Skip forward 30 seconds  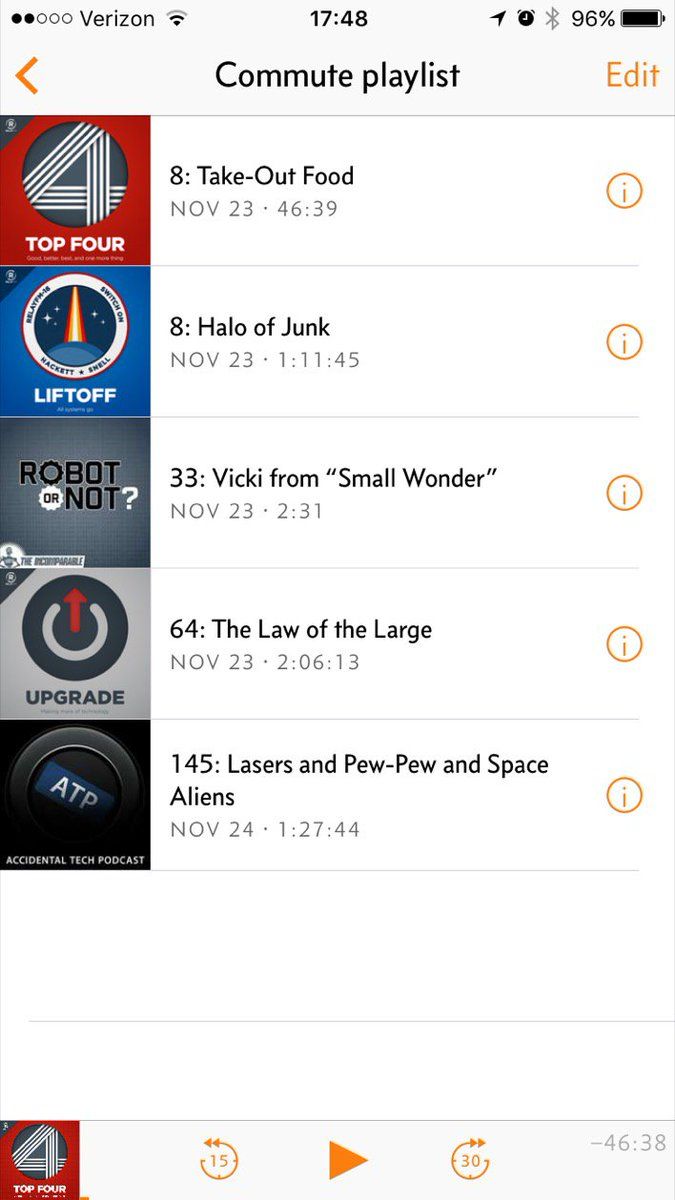(x=471, y=1159)
